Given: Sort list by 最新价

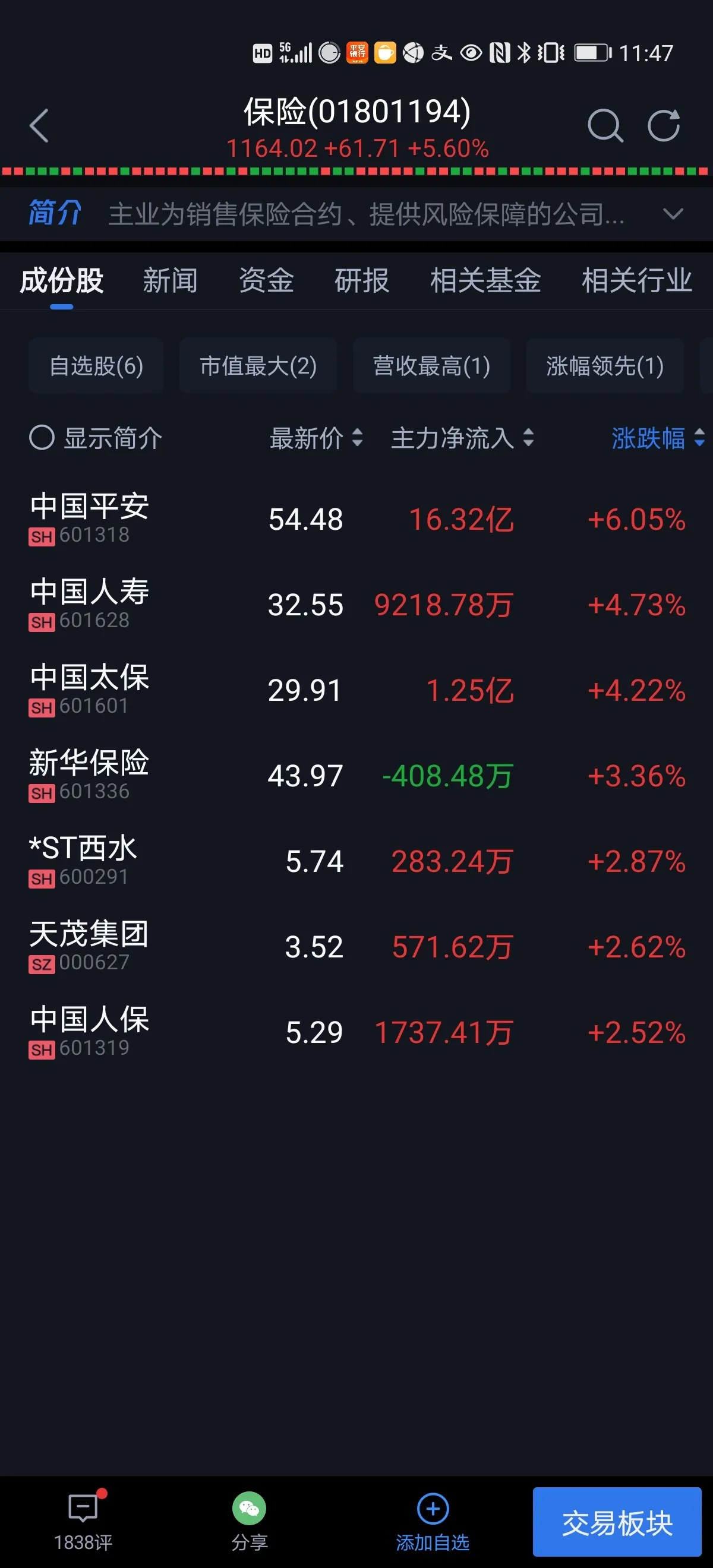Looking at the screenshot, I should (x=316, y=438).
